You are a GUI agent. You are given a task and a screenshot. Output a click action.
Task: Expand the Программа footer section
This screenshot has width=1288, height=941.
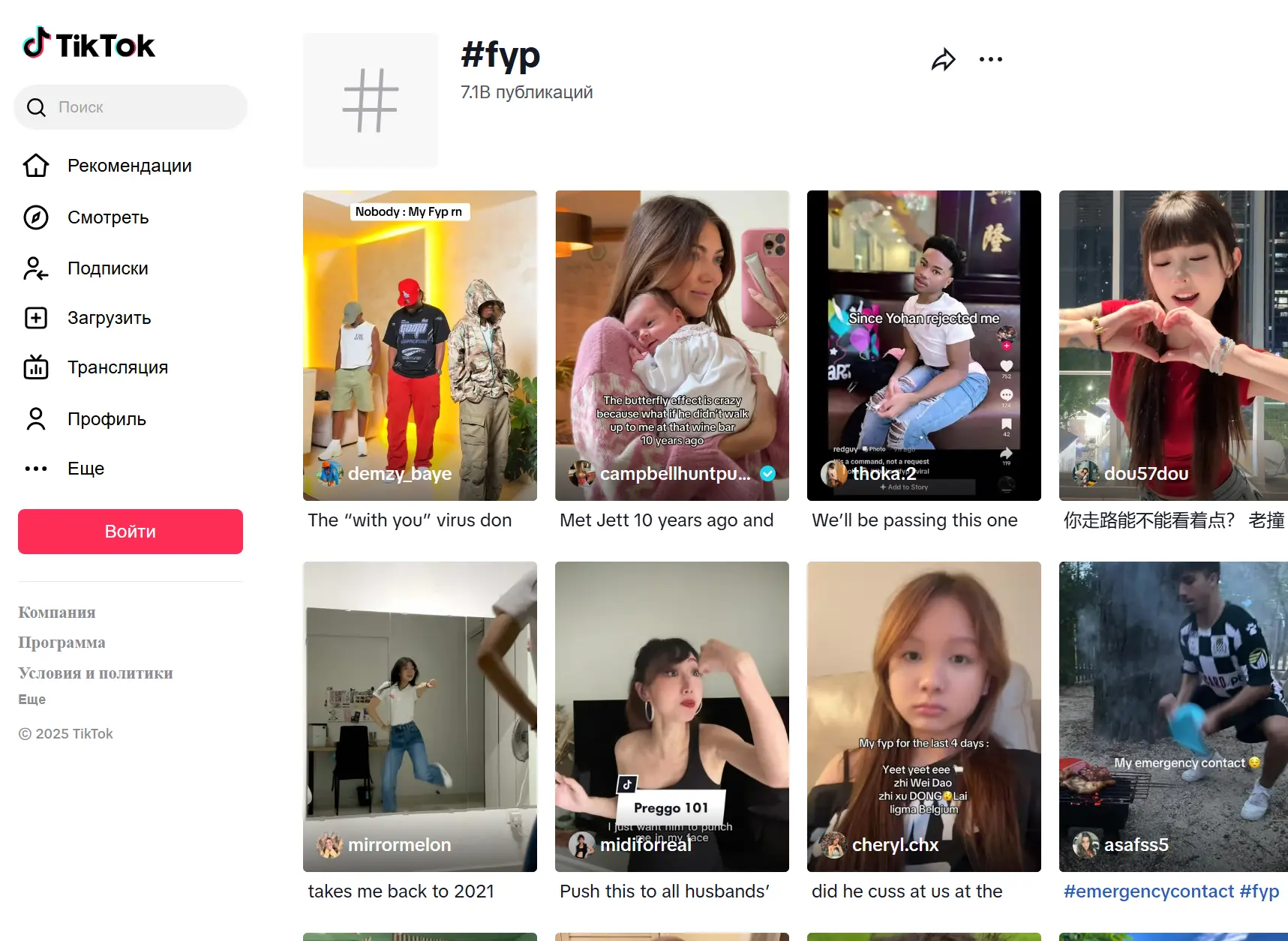click(x=62, y=643)
